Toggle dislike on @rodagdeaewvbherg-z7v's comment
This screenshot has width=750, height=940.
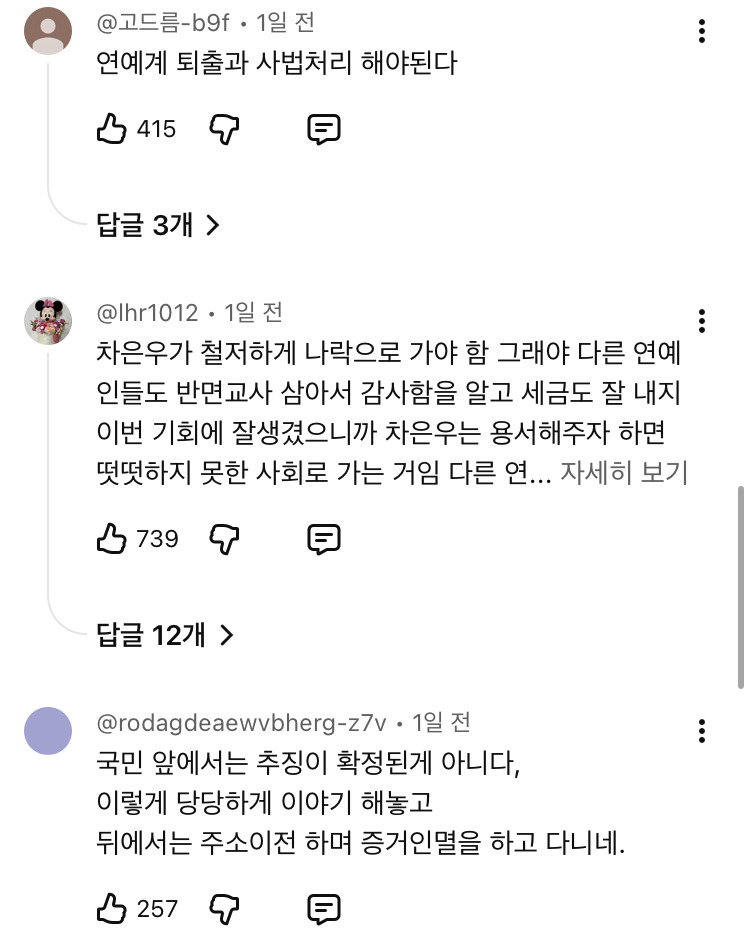point(222,909)
